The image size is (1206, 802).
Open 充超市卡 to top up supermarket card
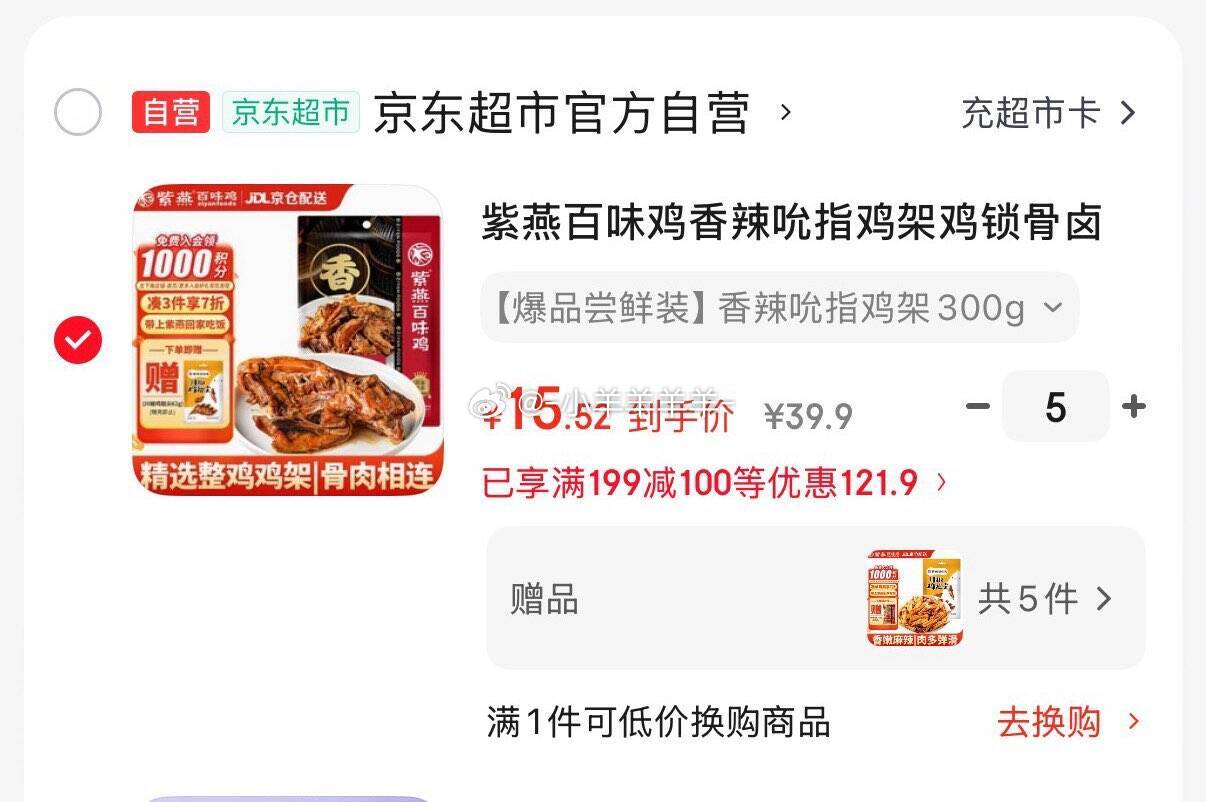pyautogui.click(x=1048, y=112)
